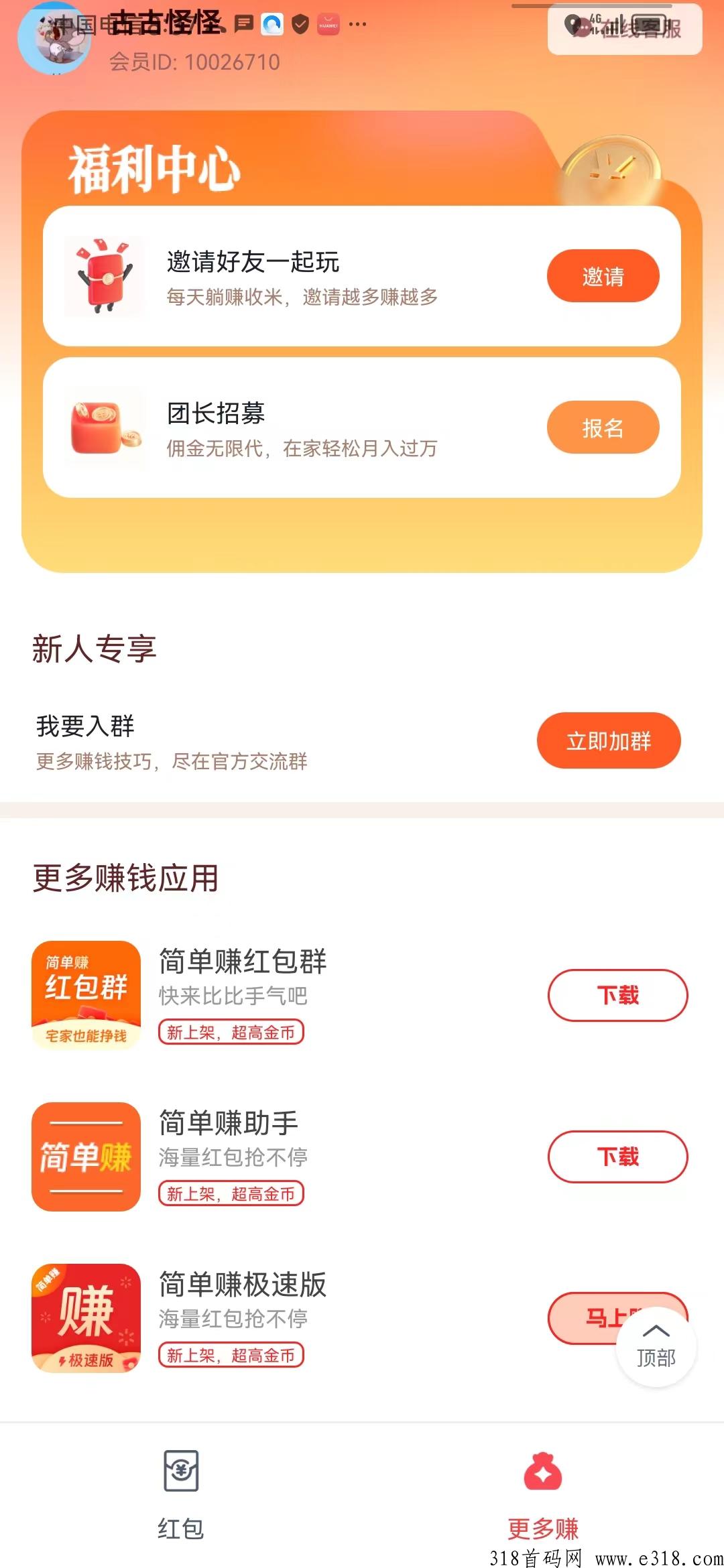Tap the 邀请 button to invite friends

603,276
